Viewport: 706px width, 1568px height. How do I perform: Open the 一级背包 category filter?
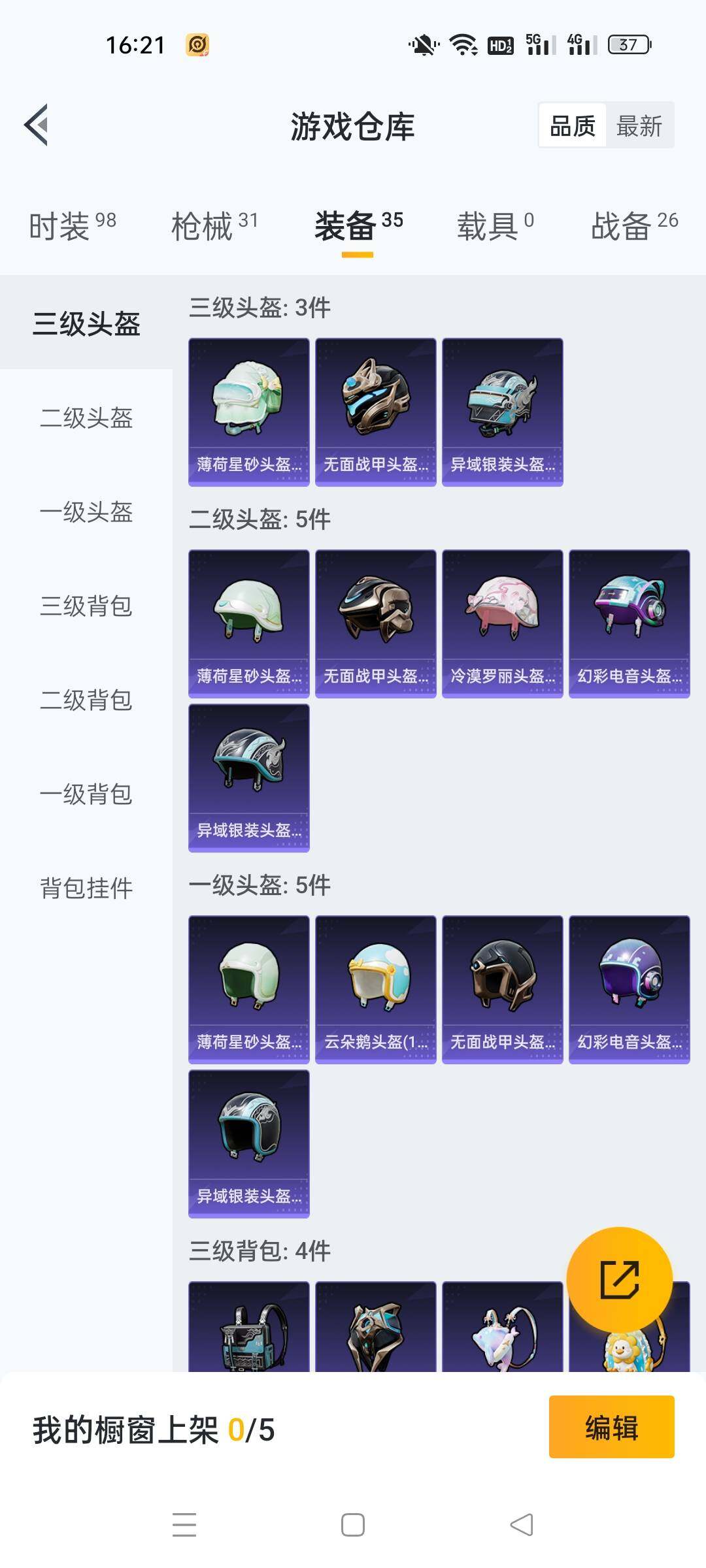[86, 795]
